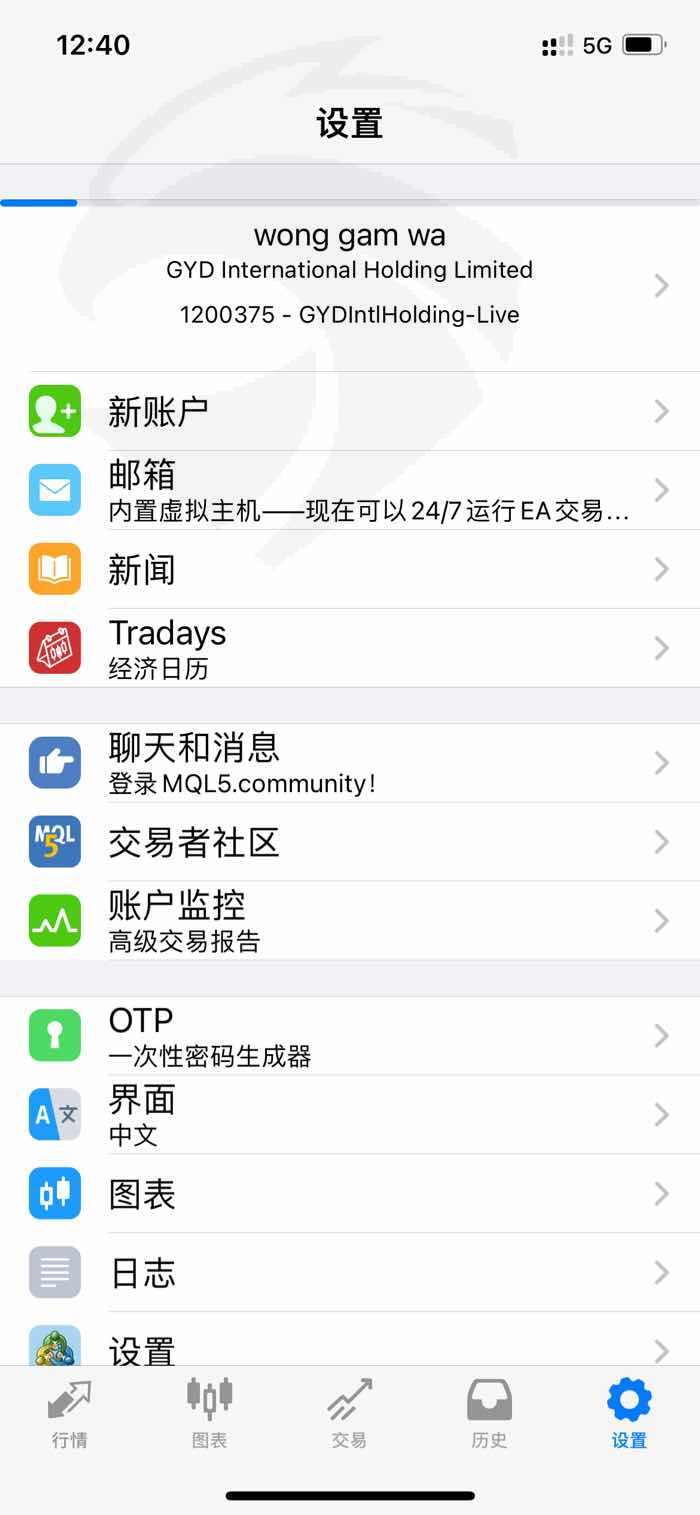Open the 交易者社区 traders community
The image size is (700, 1515).
[350, 842]
